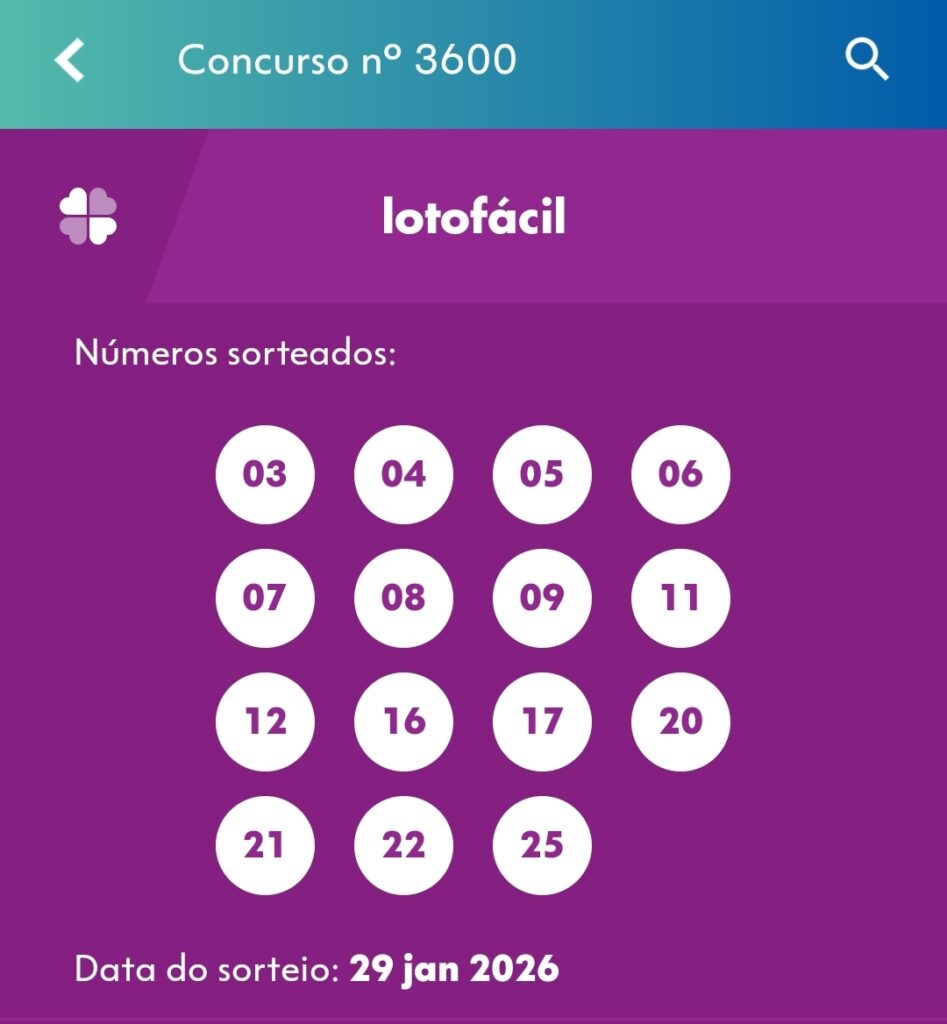Open the search magnifier icon

(x=866, y=61)
